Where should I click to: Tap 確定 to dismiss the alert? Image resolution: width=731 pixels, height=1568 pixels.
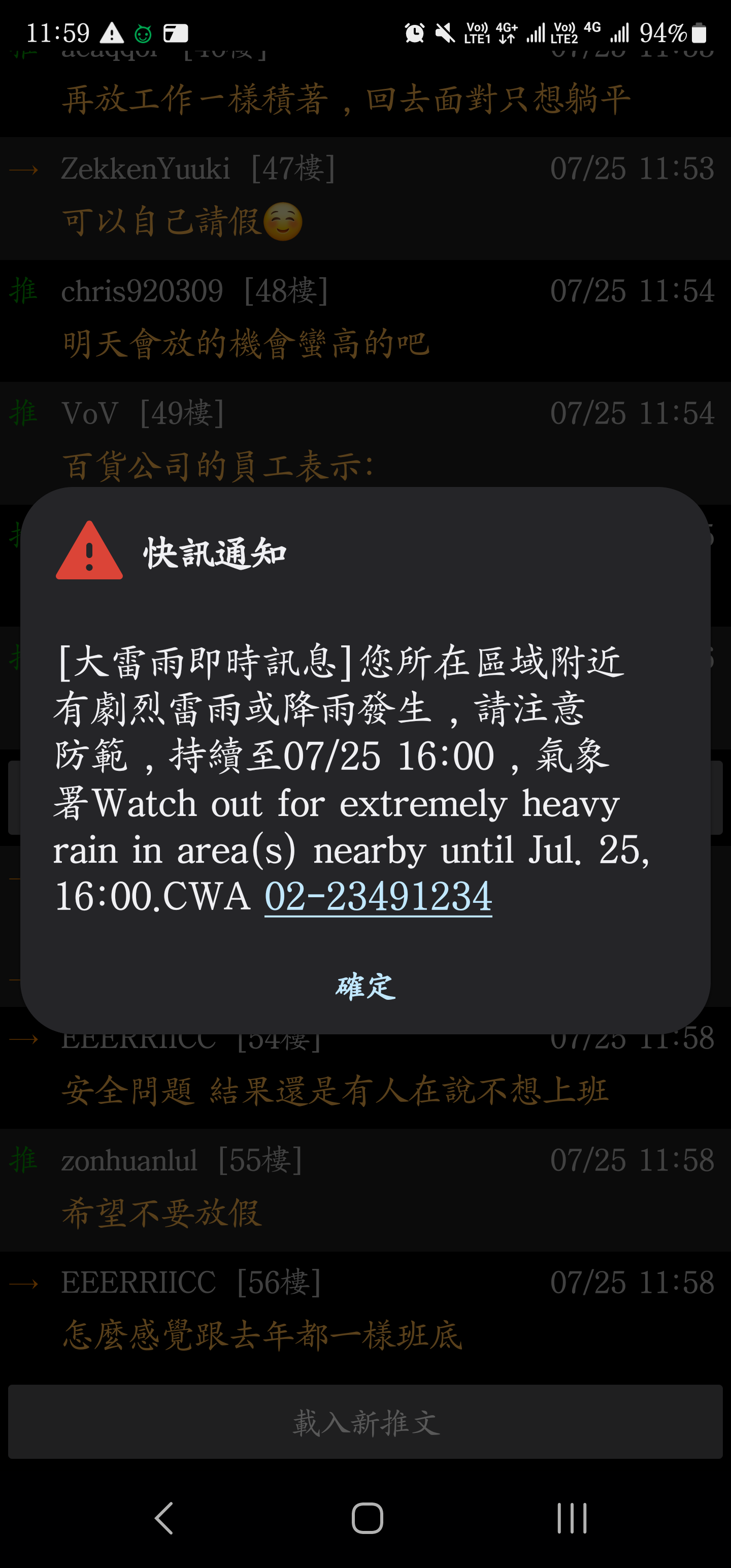click(365, 986)
